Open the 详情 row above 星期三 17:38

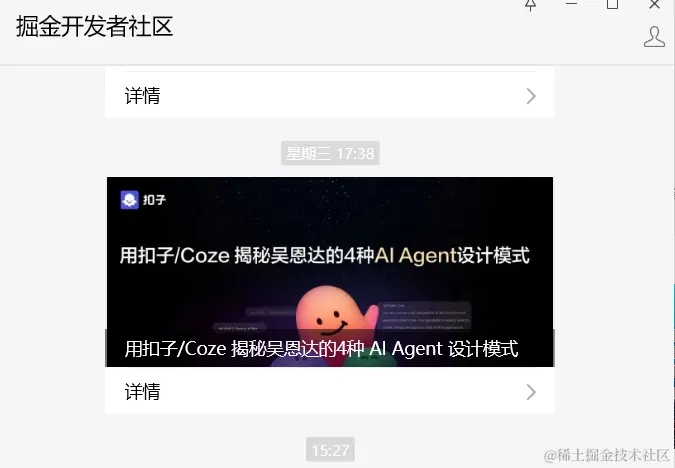pos(329,96)
